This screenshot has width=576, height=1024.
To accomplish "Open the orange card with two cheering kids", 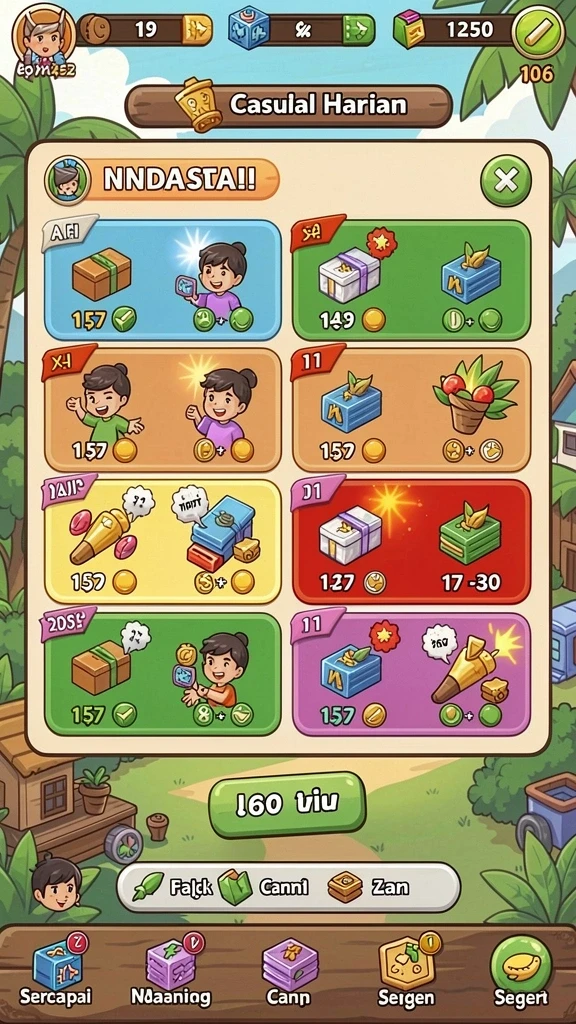I will coord(163,410).
